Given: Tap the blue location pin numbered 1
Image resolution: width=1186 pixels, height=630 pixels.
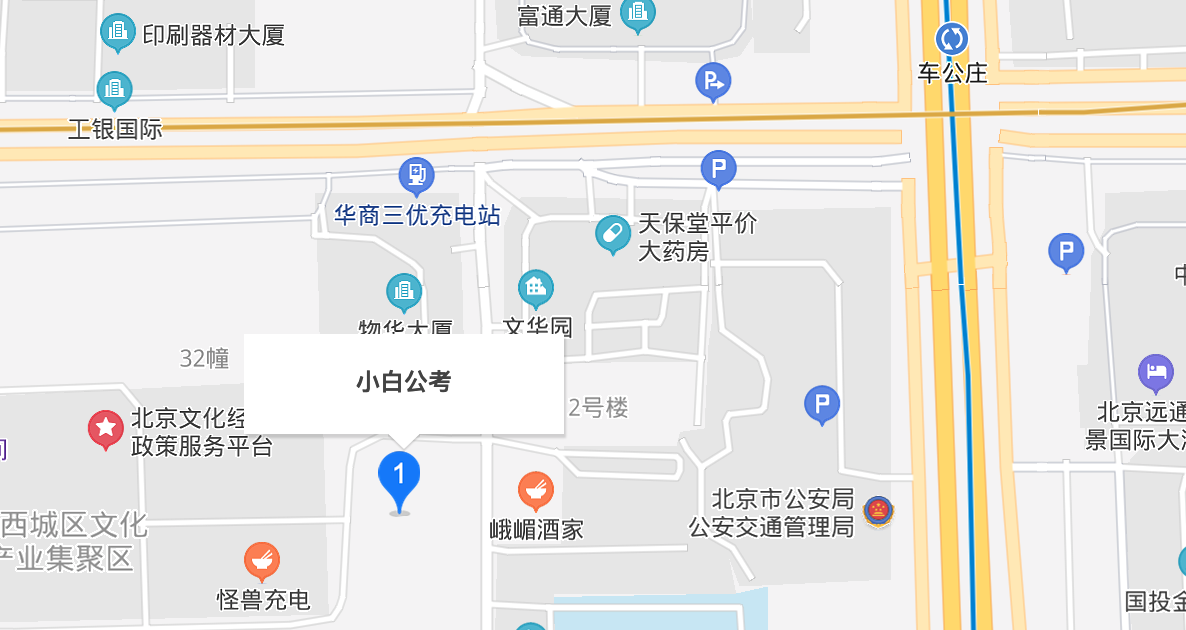Looking at the screenshot, I should [399, 477].
